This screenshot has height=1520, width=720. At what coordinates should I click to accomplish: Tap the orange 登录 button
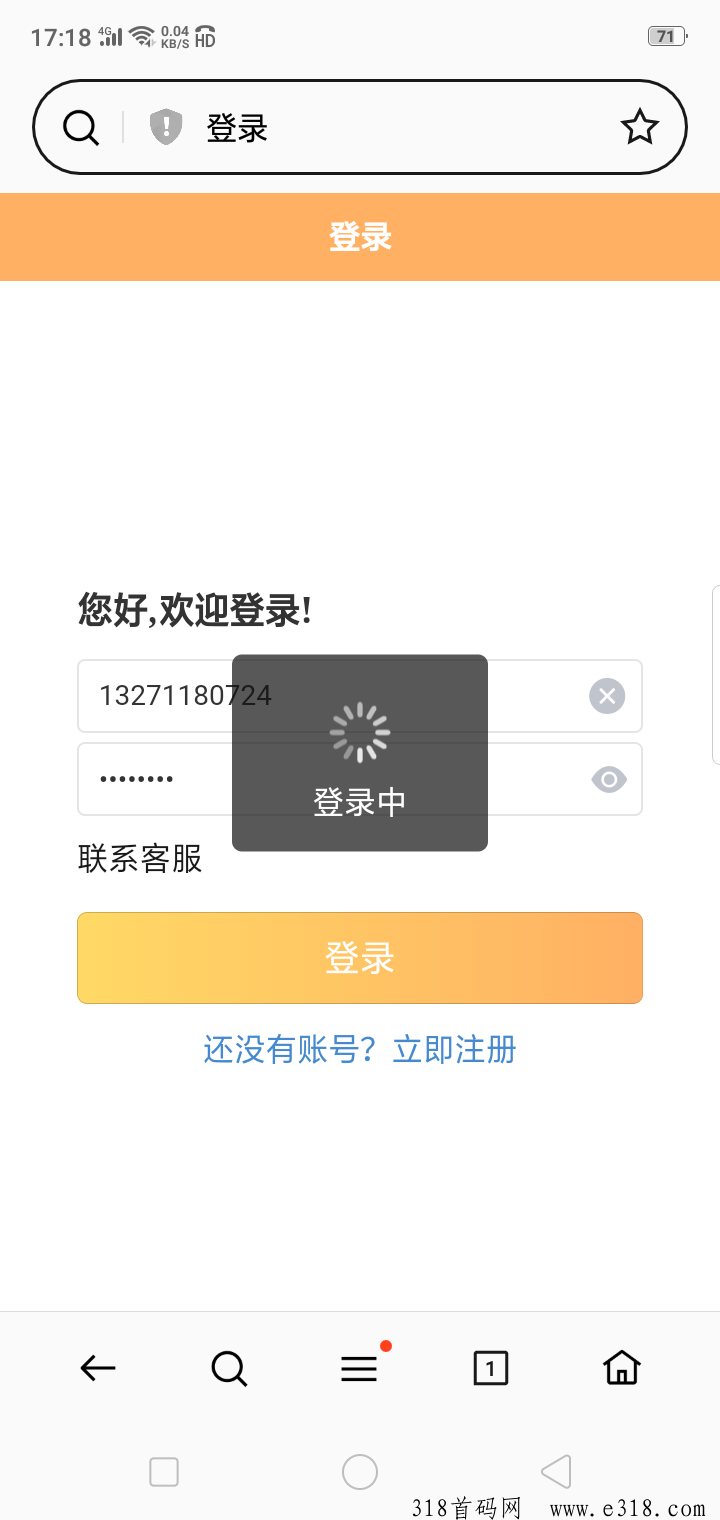[x=360, y=958]
